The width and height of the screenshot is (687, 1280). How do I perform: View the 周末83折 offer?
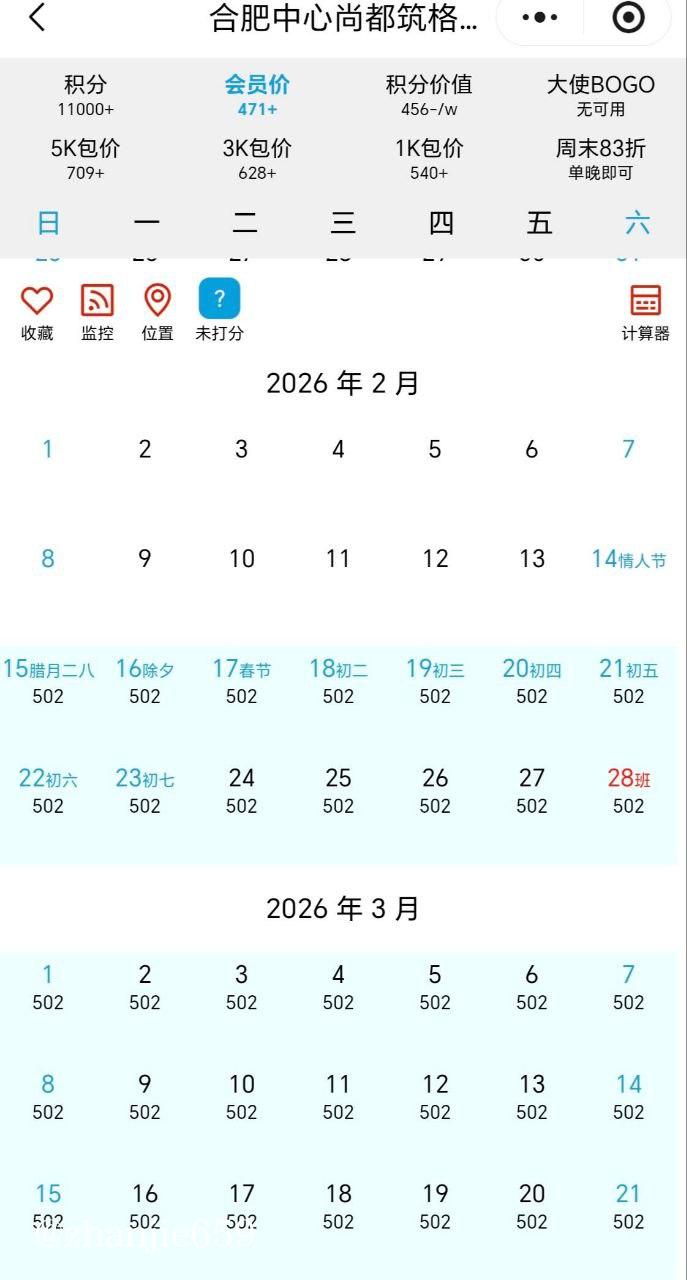(601, 159)
